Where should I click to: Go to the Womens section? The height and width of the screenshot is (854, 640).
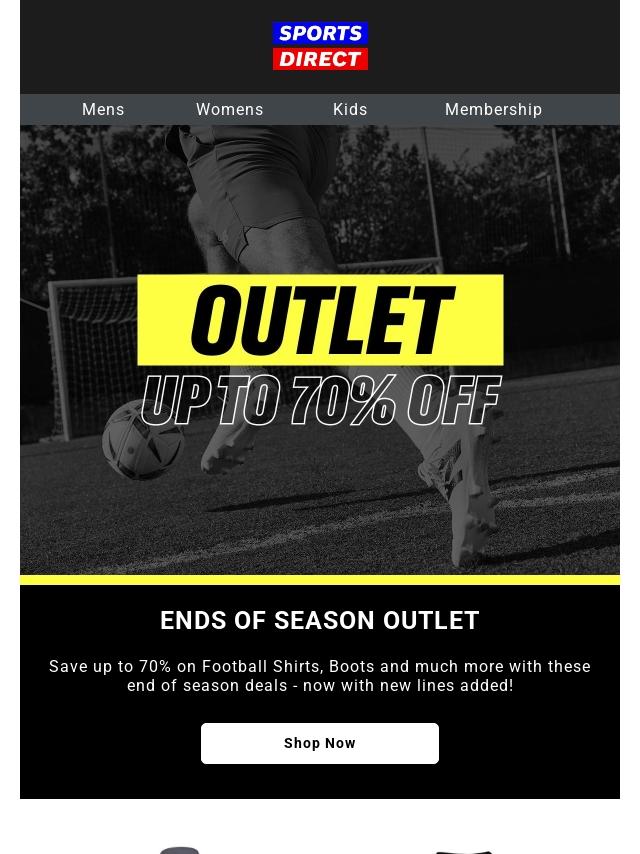[229, 110]
